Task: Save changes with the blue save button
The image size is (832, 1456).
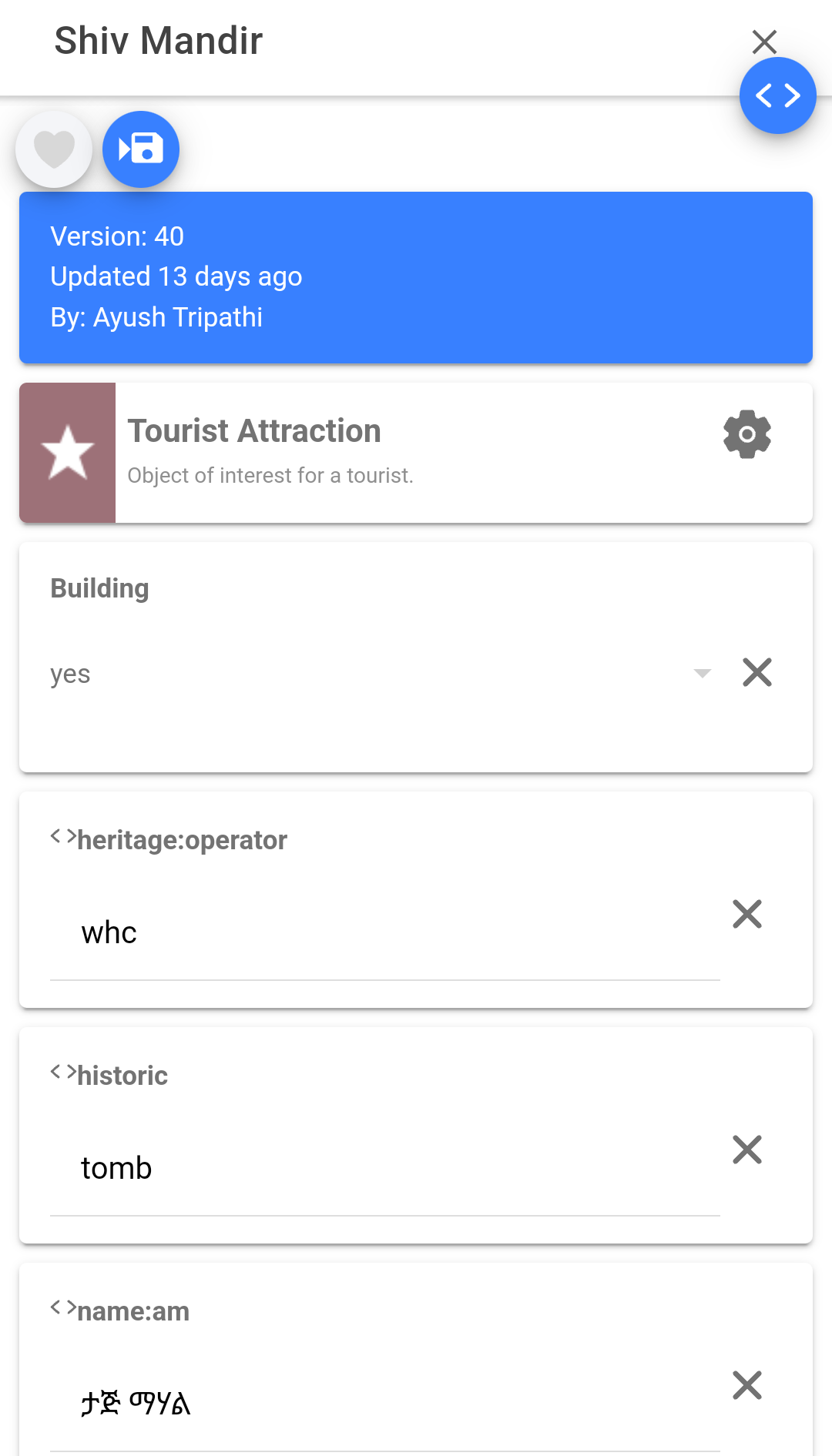Action: 141,149
